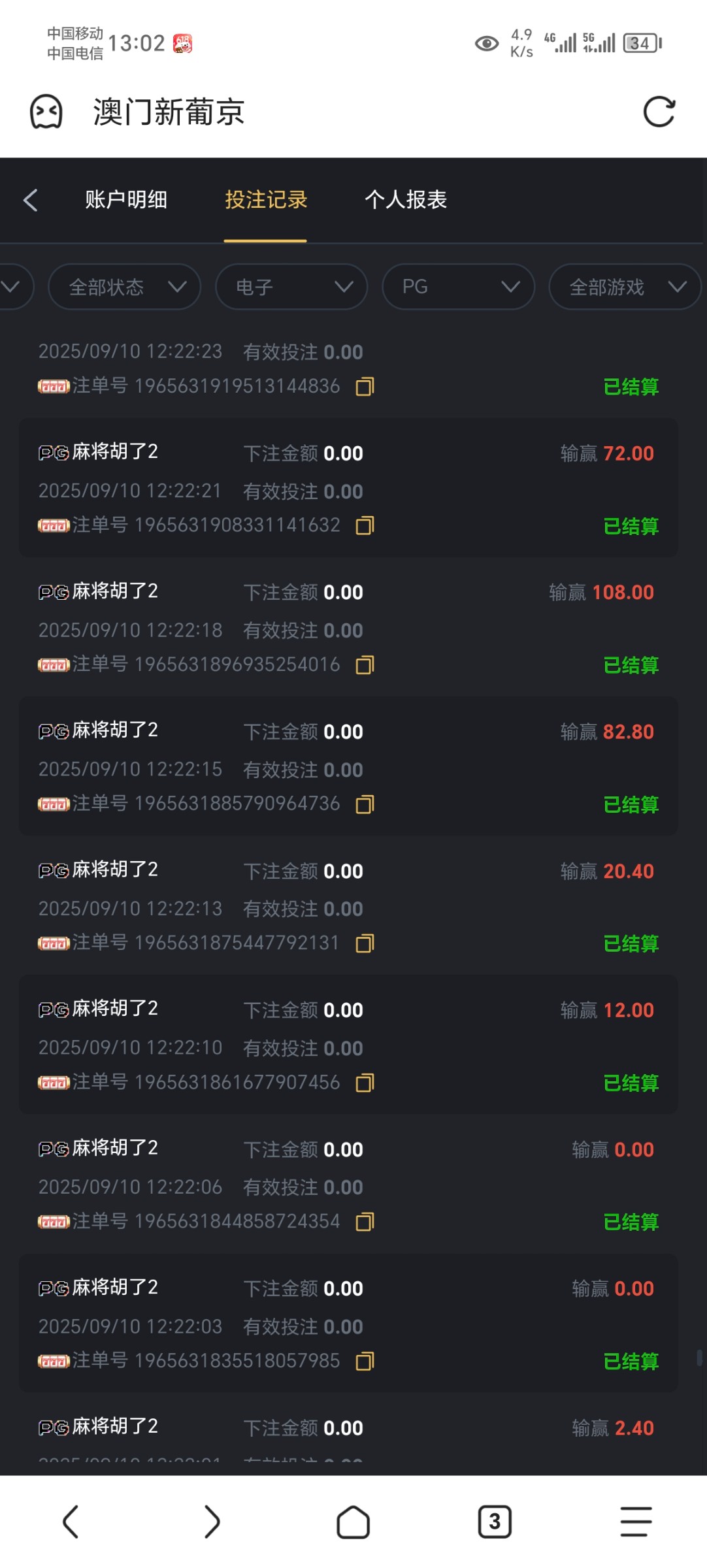
Task: Open the browser tabs switcher showing 3
Action: [495, 1522]
